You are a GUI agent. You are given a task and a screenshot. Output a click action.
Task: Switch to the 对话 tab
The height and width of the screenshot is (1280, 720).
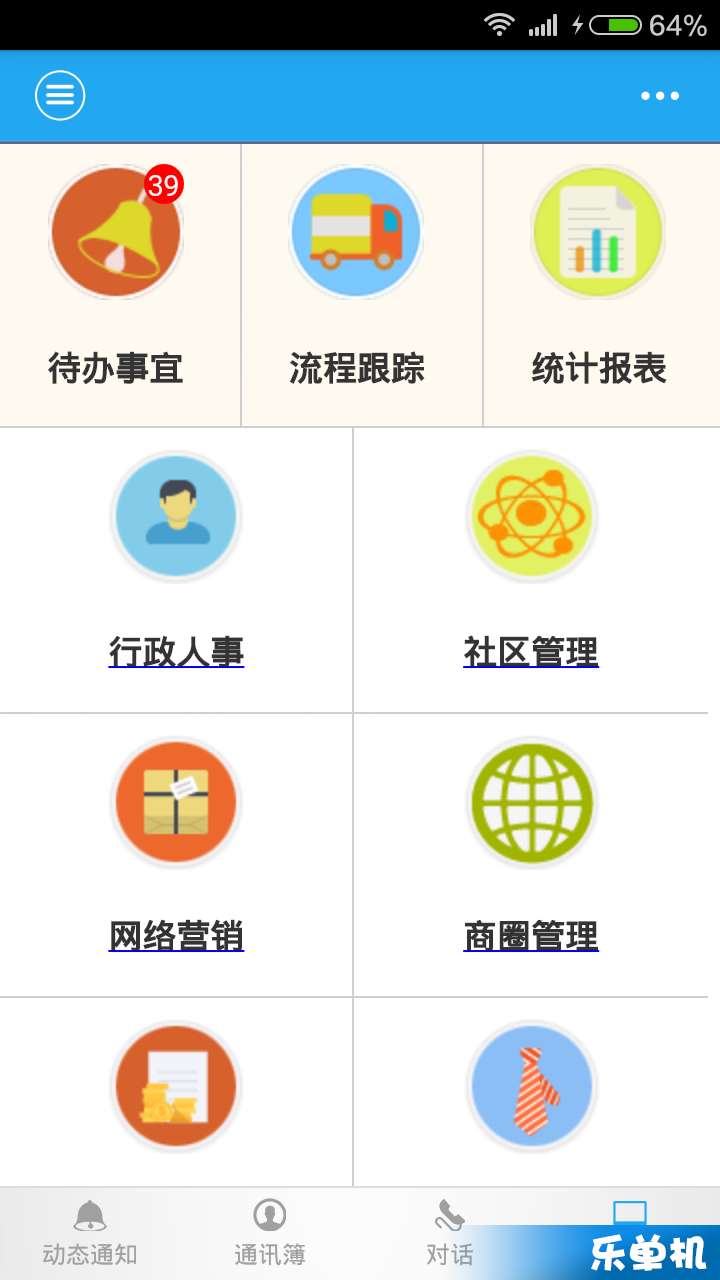coord(450,1233)
